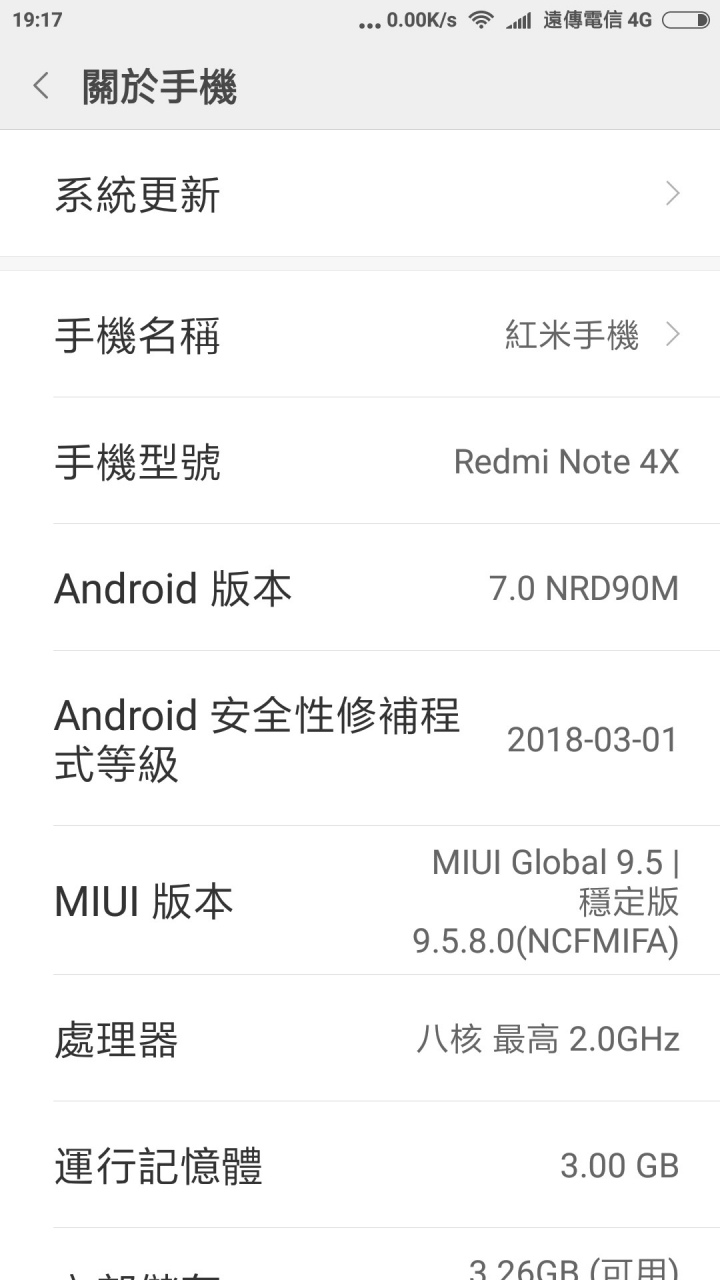Tap the MIUI 版本 row
Viewport: 720px width, 1280px height.
360,901
